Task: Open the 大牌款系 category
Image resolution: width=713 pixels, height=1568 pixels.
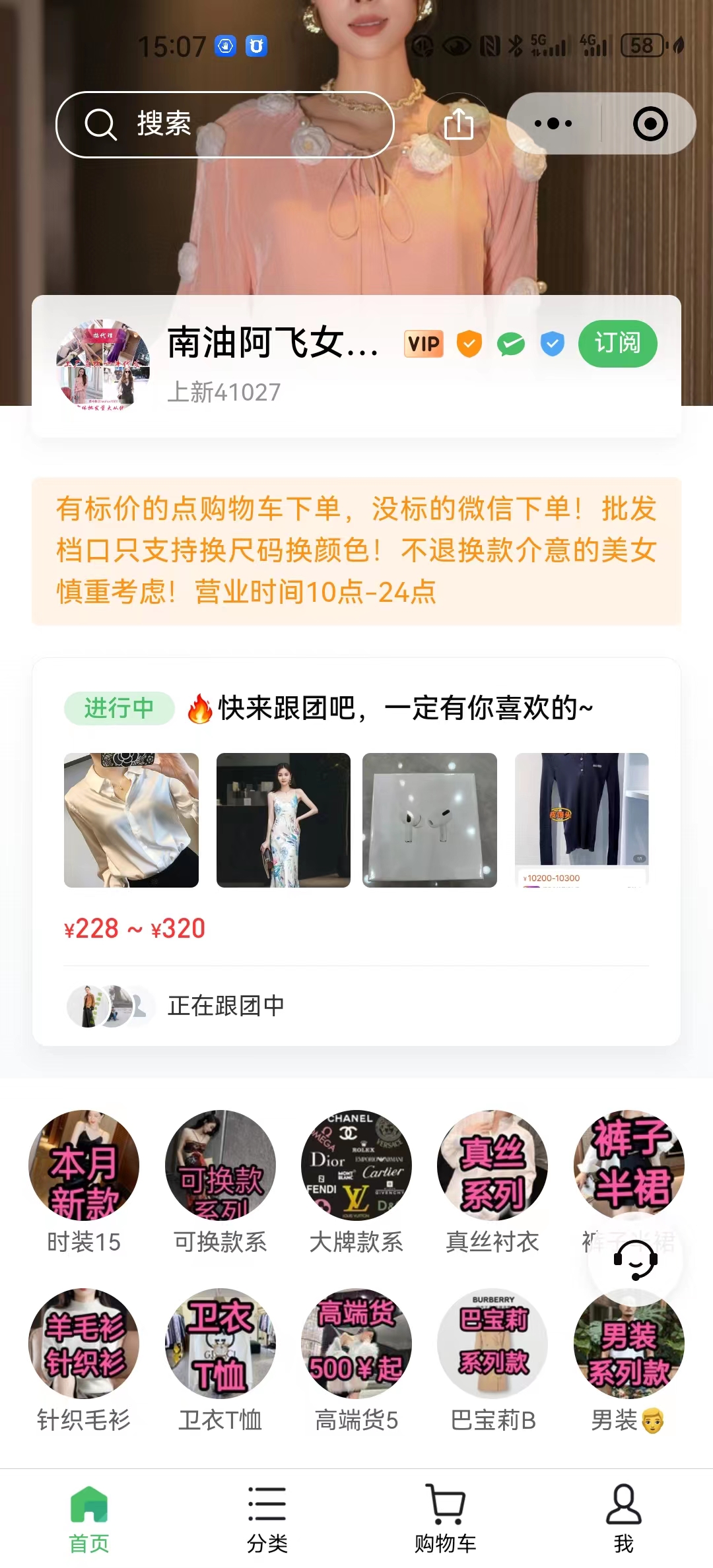Action: tap(356, 1181)
